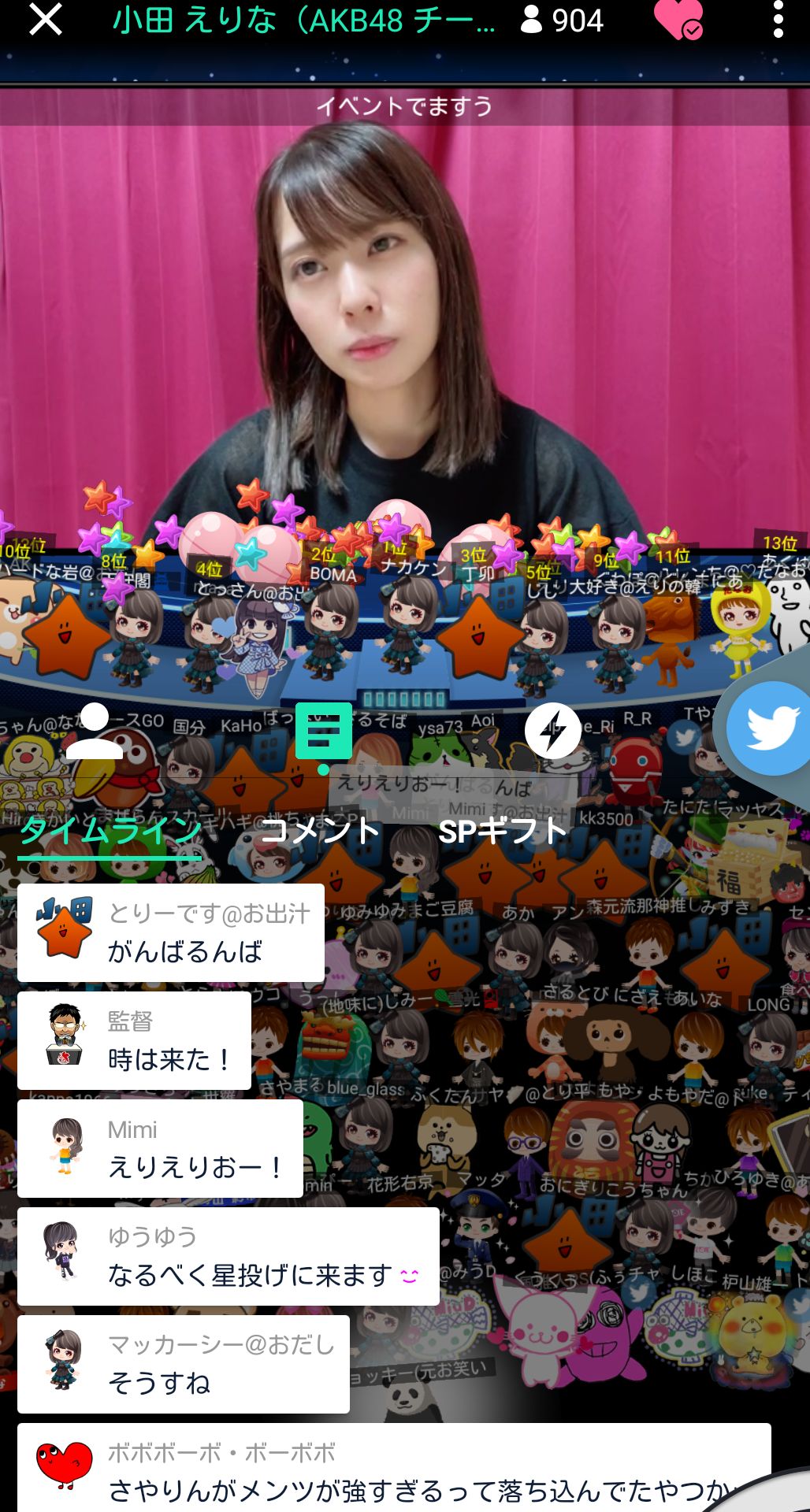The width and height of the screenshot is (810, 1512).
Task: Switch to the タイムライン tab
Action: 110,831
